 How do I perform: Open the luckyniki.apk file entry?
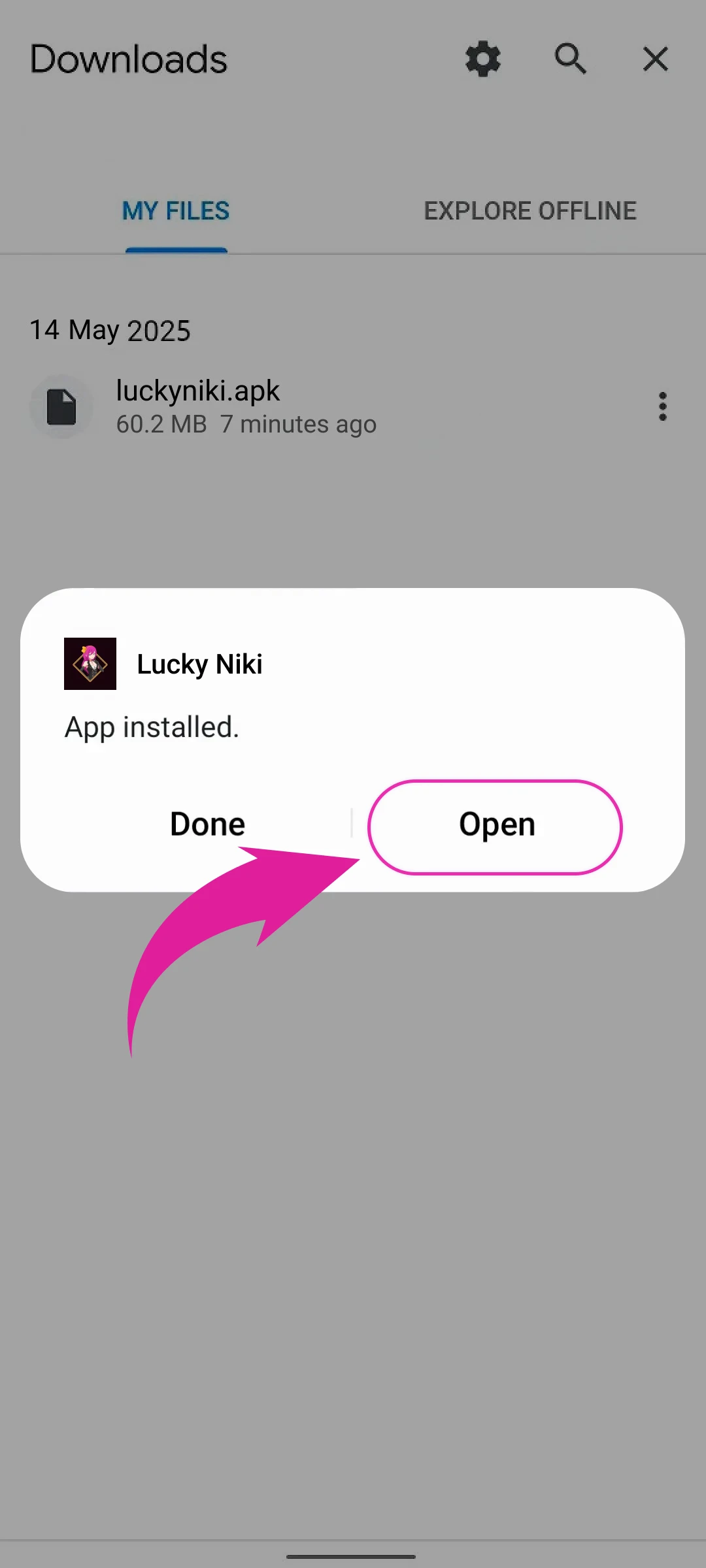point(246,406)
